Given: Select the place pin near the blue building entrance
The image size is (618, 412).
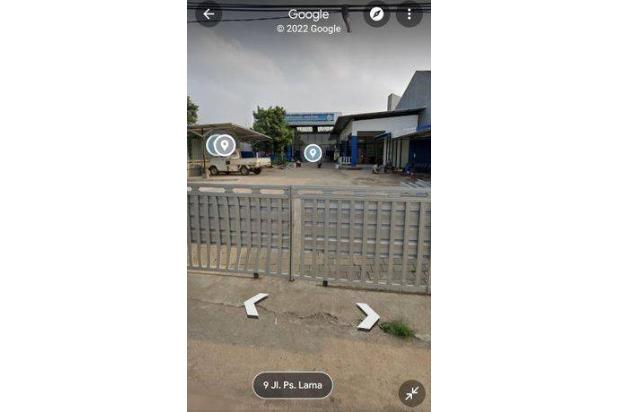Looking at the screenshot, I should pos(313,153).
